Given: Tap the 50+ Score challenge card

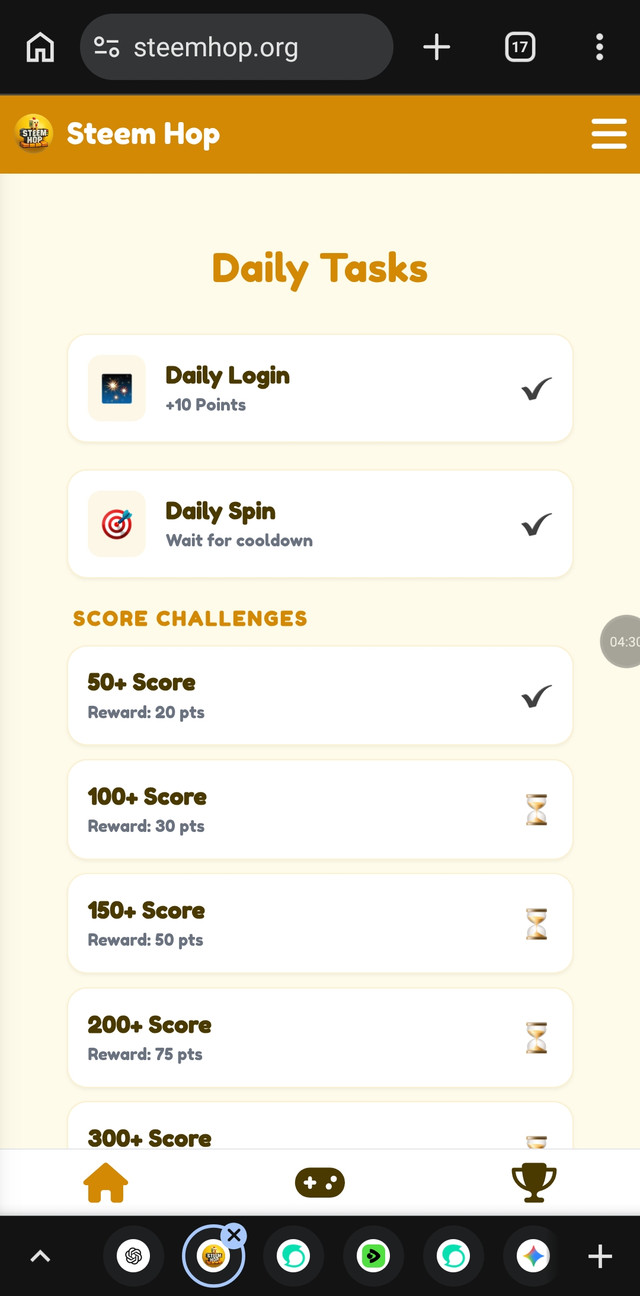Looking at the screenshot, I should (x=320, y=696).
